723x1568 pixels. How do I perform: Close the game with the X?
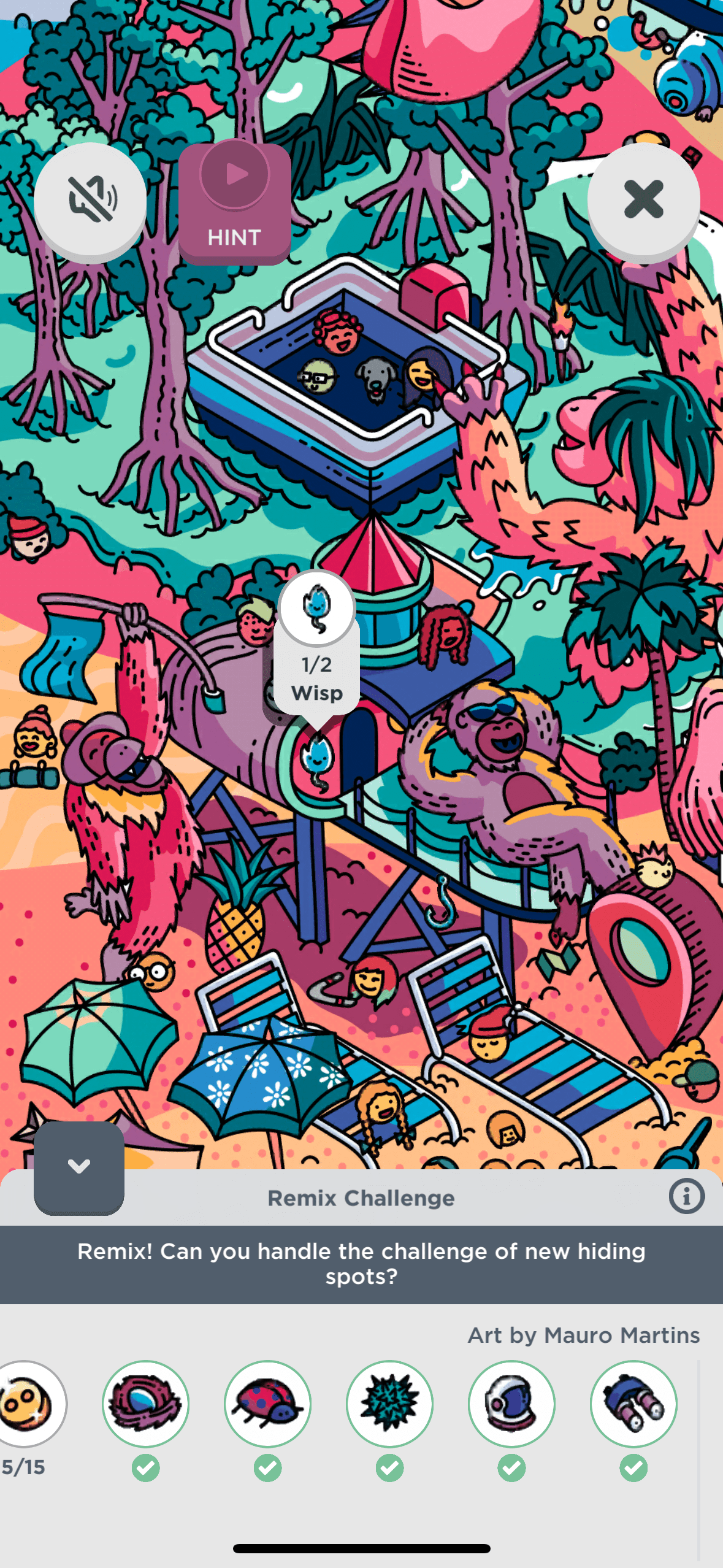point(643,199)
